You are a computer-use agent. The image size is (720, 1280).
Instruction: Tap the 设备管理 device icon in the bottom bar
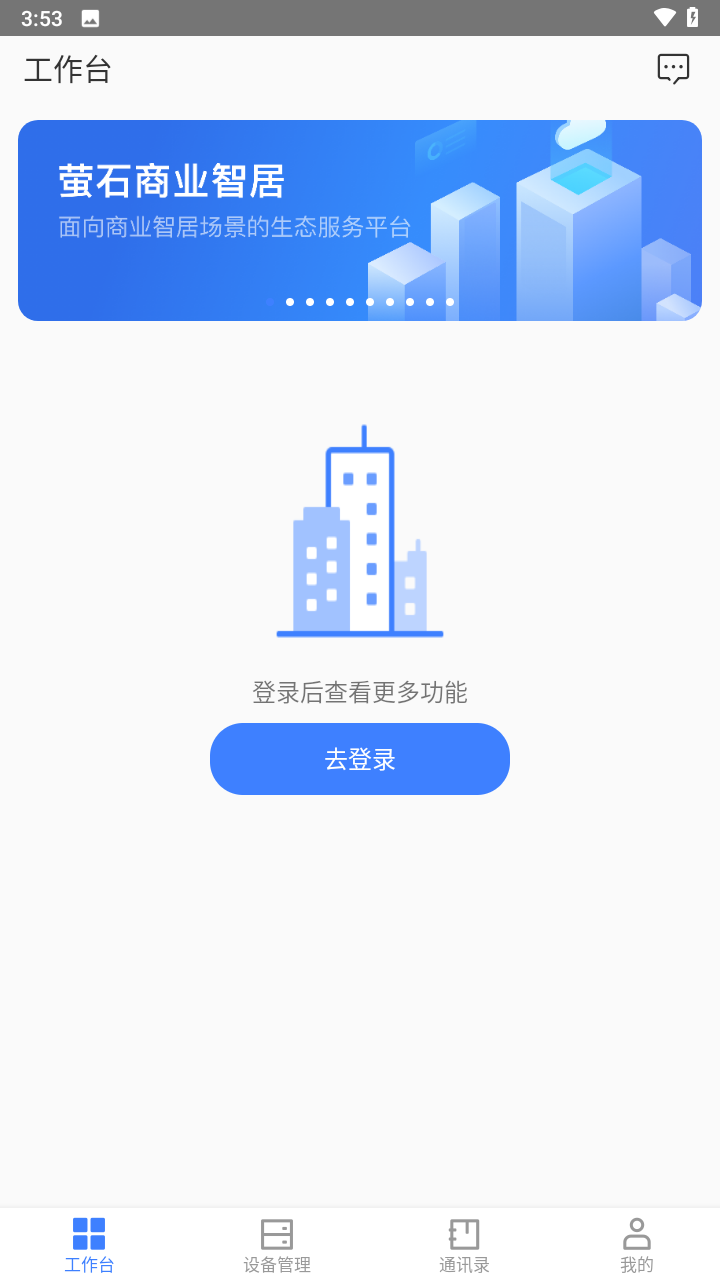[x=276, y=1233]
